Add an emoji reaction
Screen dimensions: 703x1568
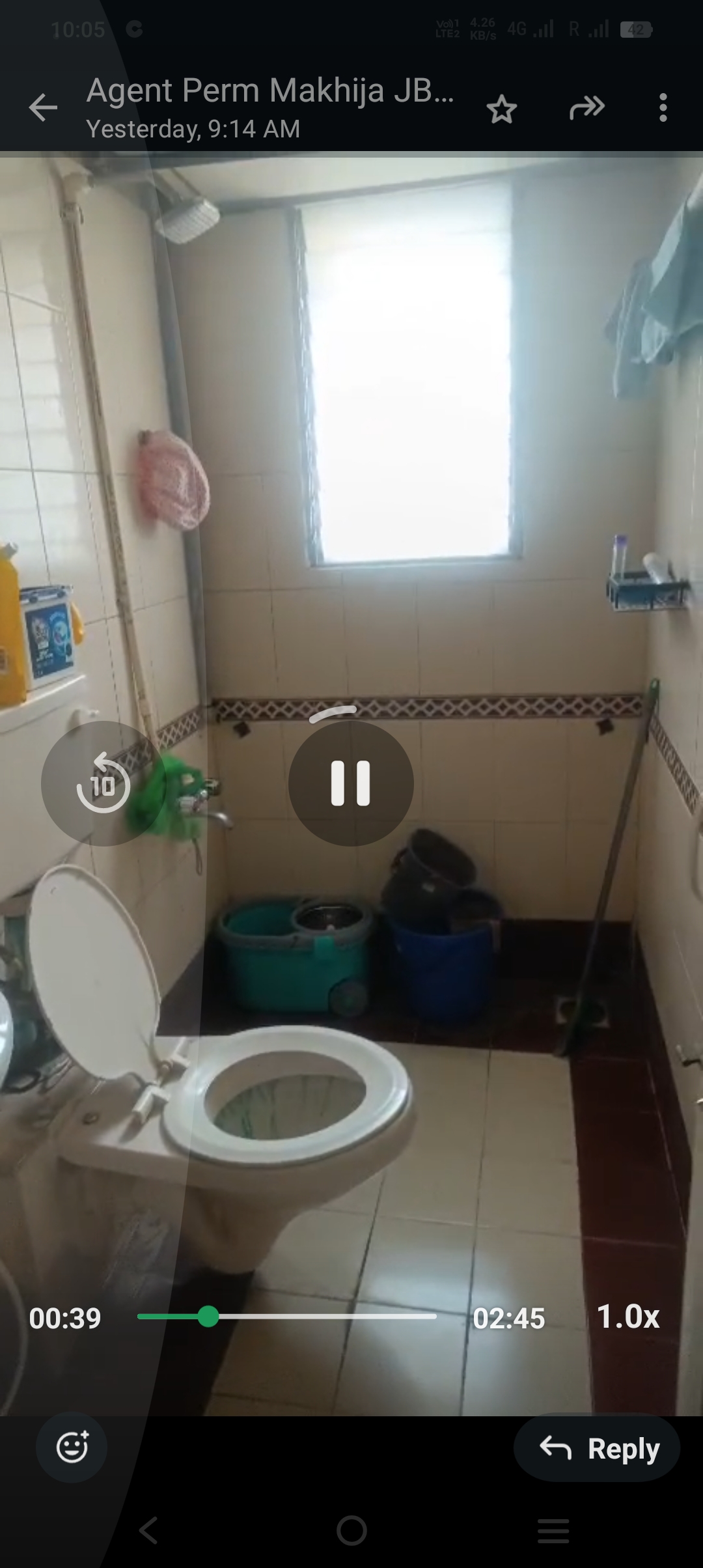point(72,1448)
